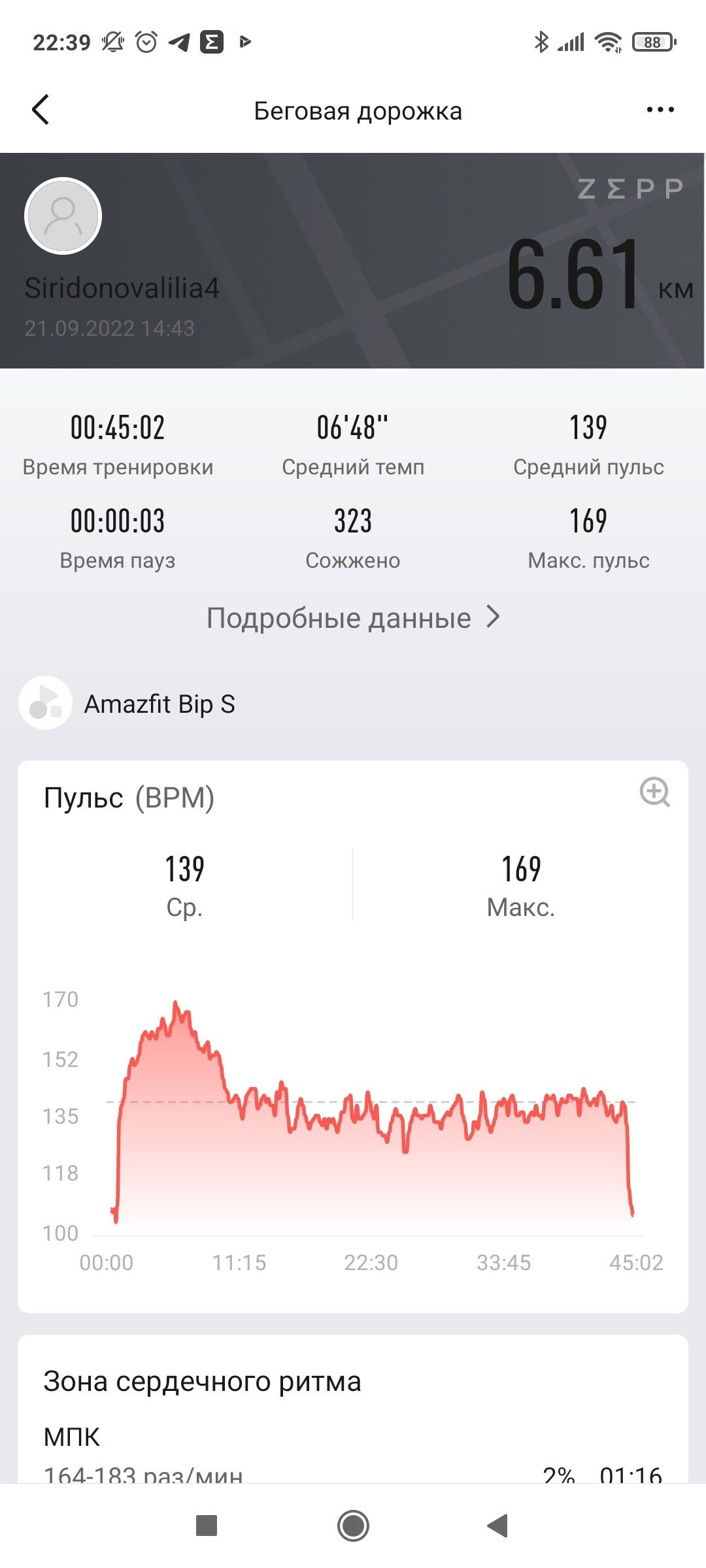
Task: Zoom into the Пульс chart with the magnifier icon
Action: (655, 792)
